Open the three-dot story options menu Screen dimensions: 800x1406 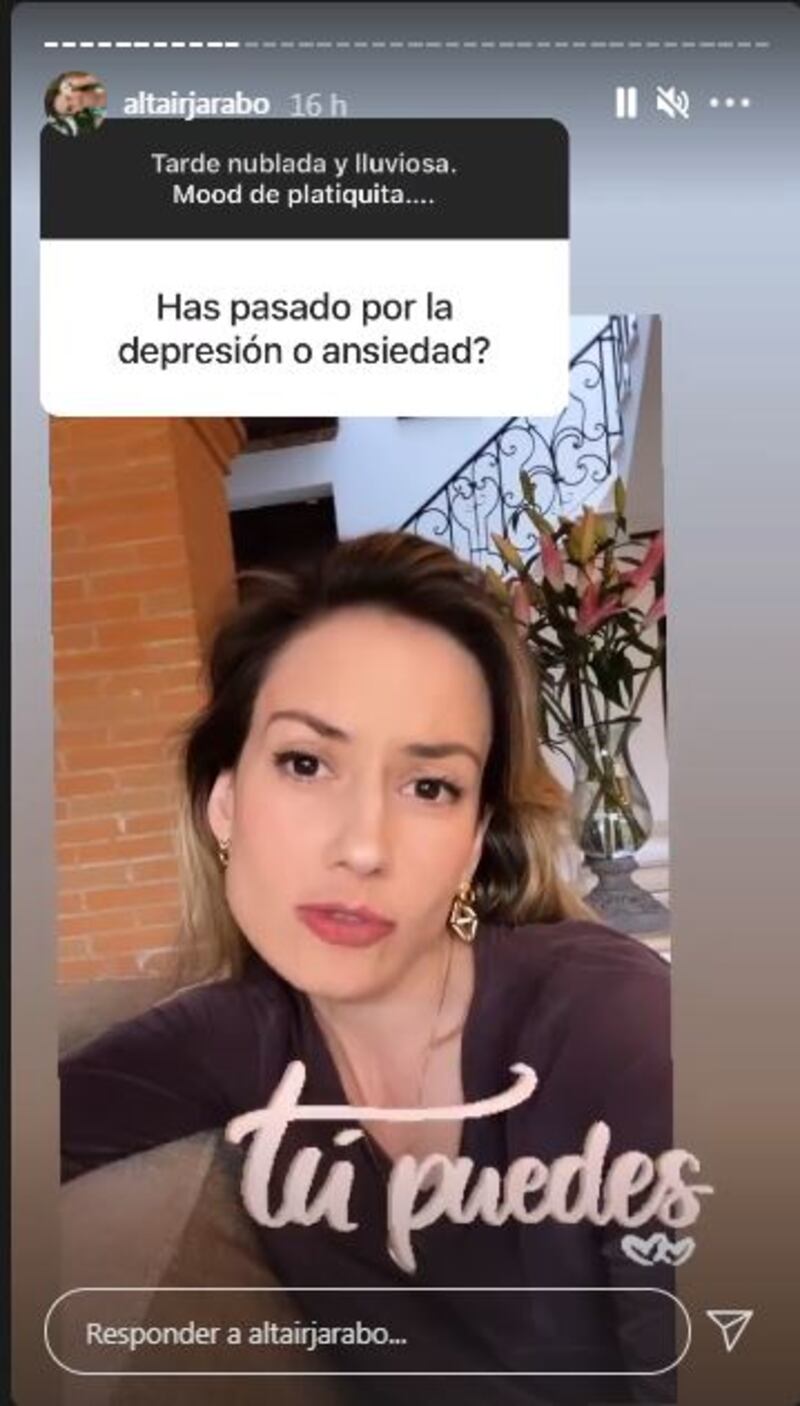tap(729, 103)
